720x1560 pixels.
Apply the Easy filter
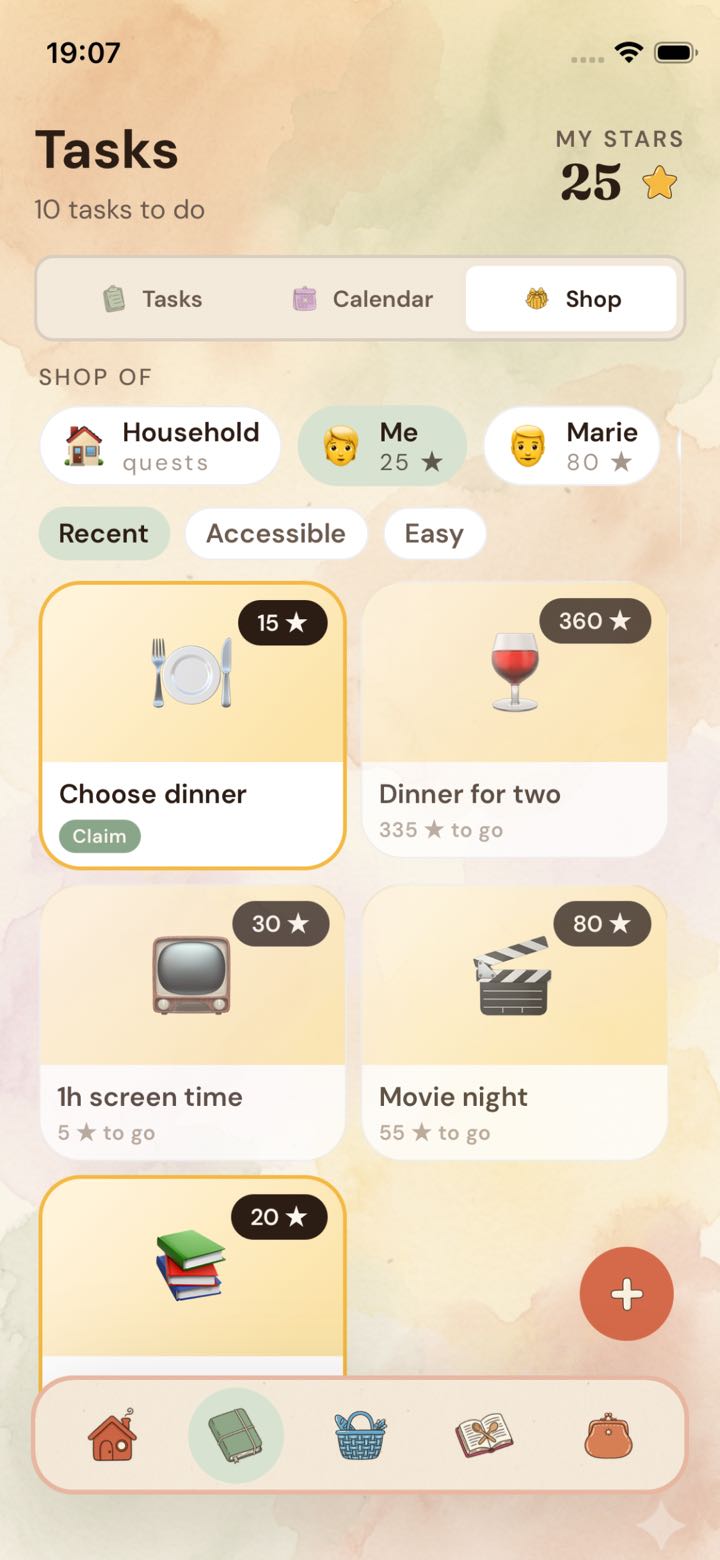434,534
